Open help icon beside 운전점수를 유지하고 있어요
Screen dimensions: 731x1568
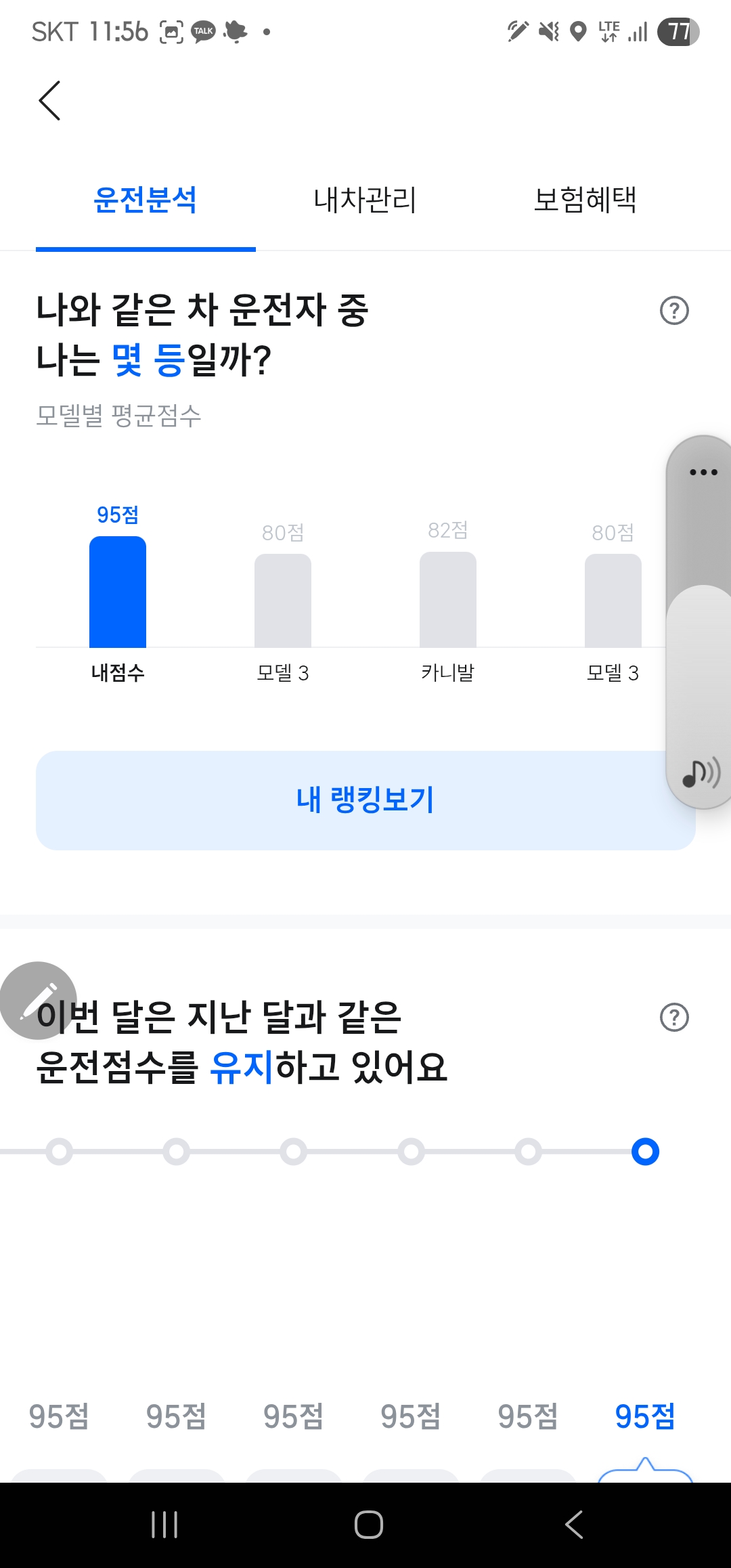674,1017
